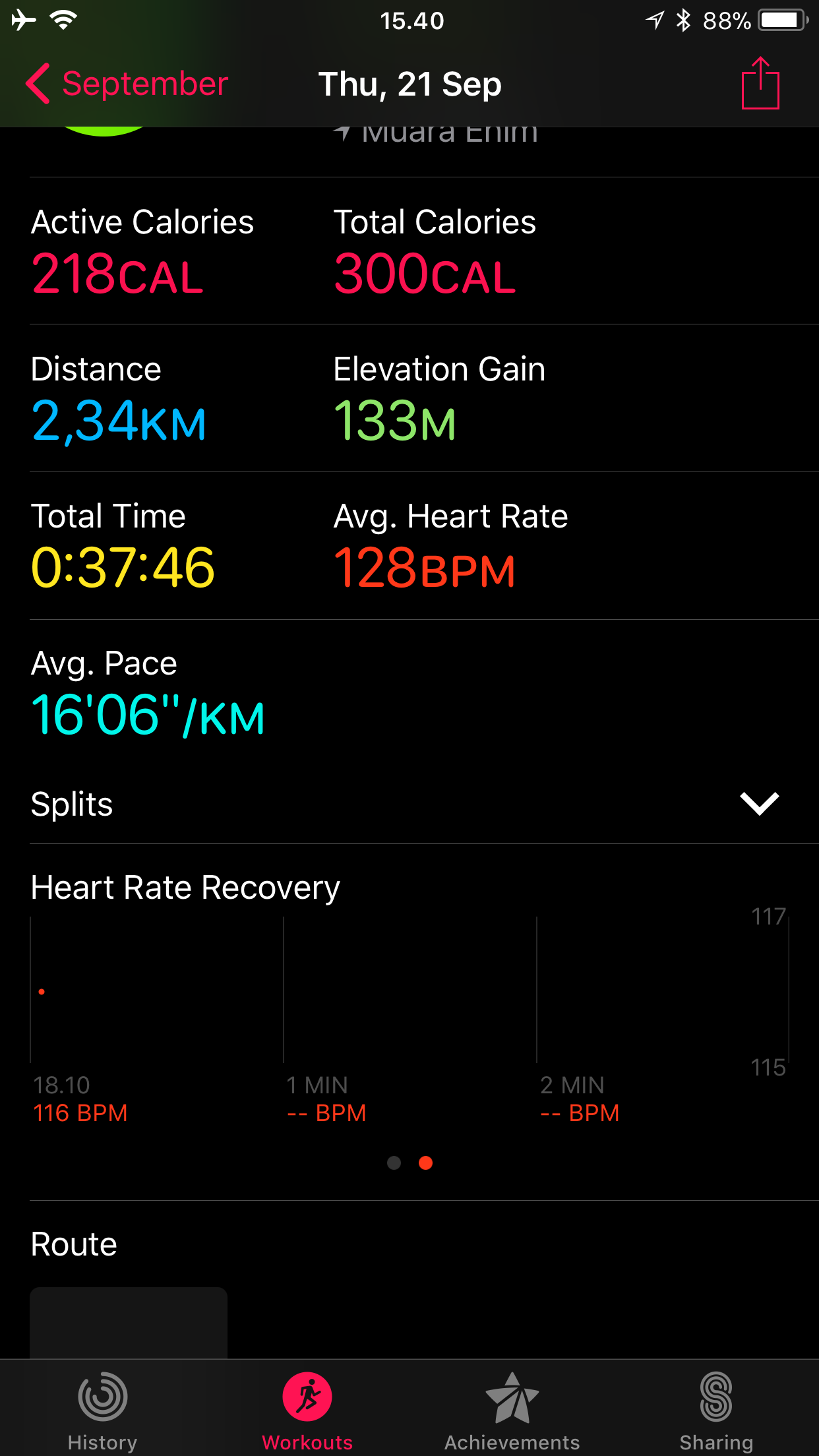Expand the Splits section
Viewport: 819px width, 1456px height.
point(409,804)
